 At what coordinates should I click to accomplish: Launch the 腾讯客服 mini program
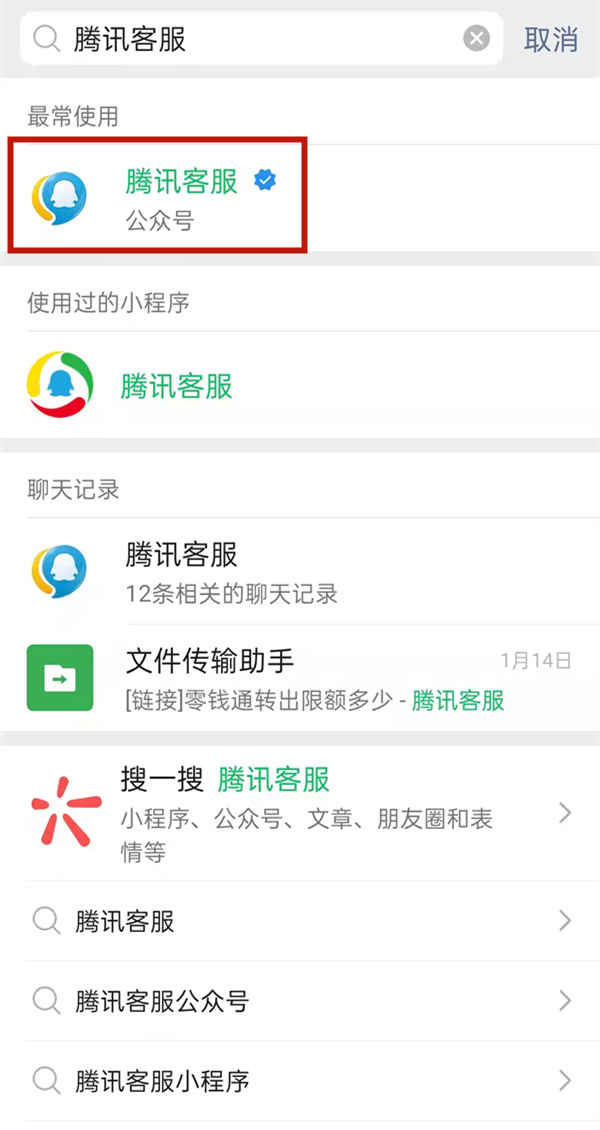tap(177, 386)
